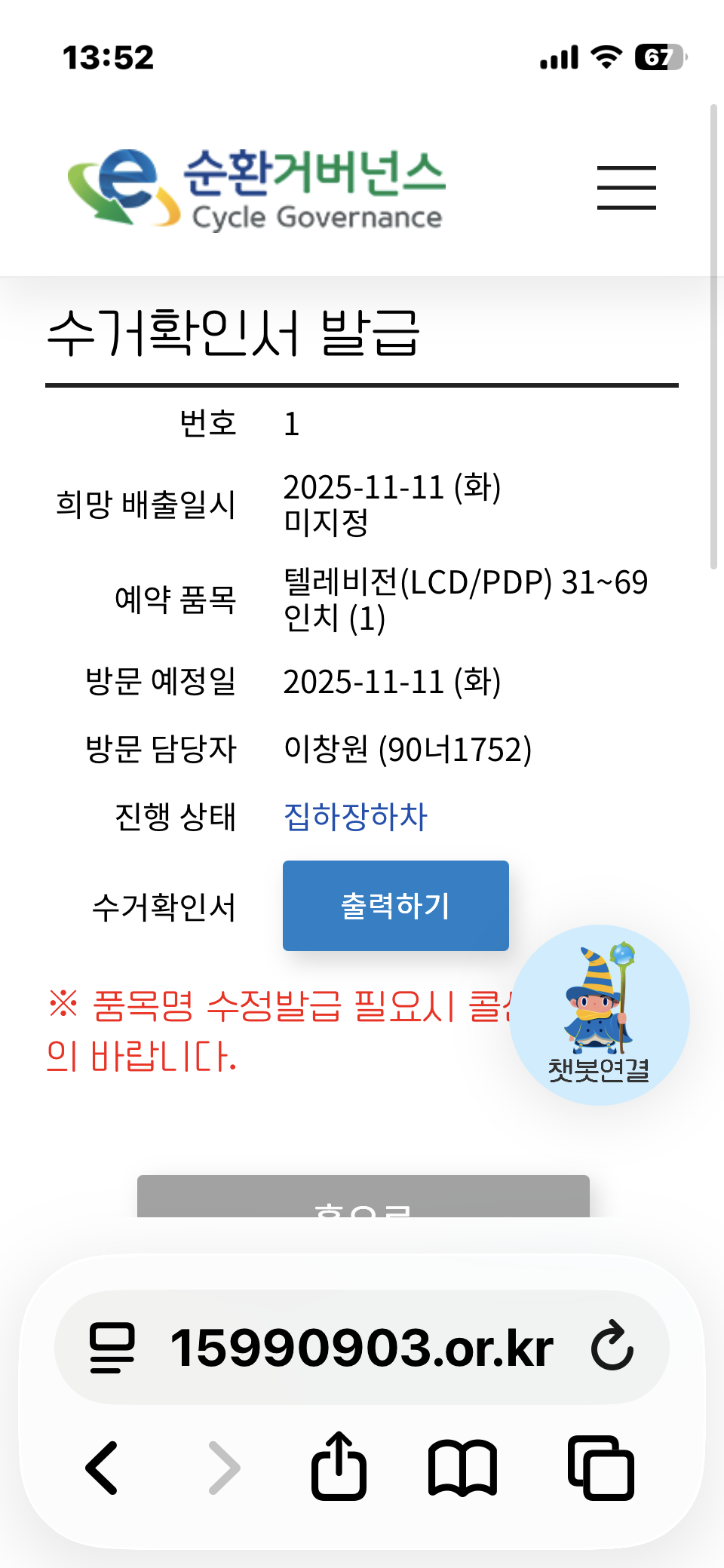This screenshot has height=1568, width=724.
Task: Open the tabs overview
Action: click(600, 1468)
